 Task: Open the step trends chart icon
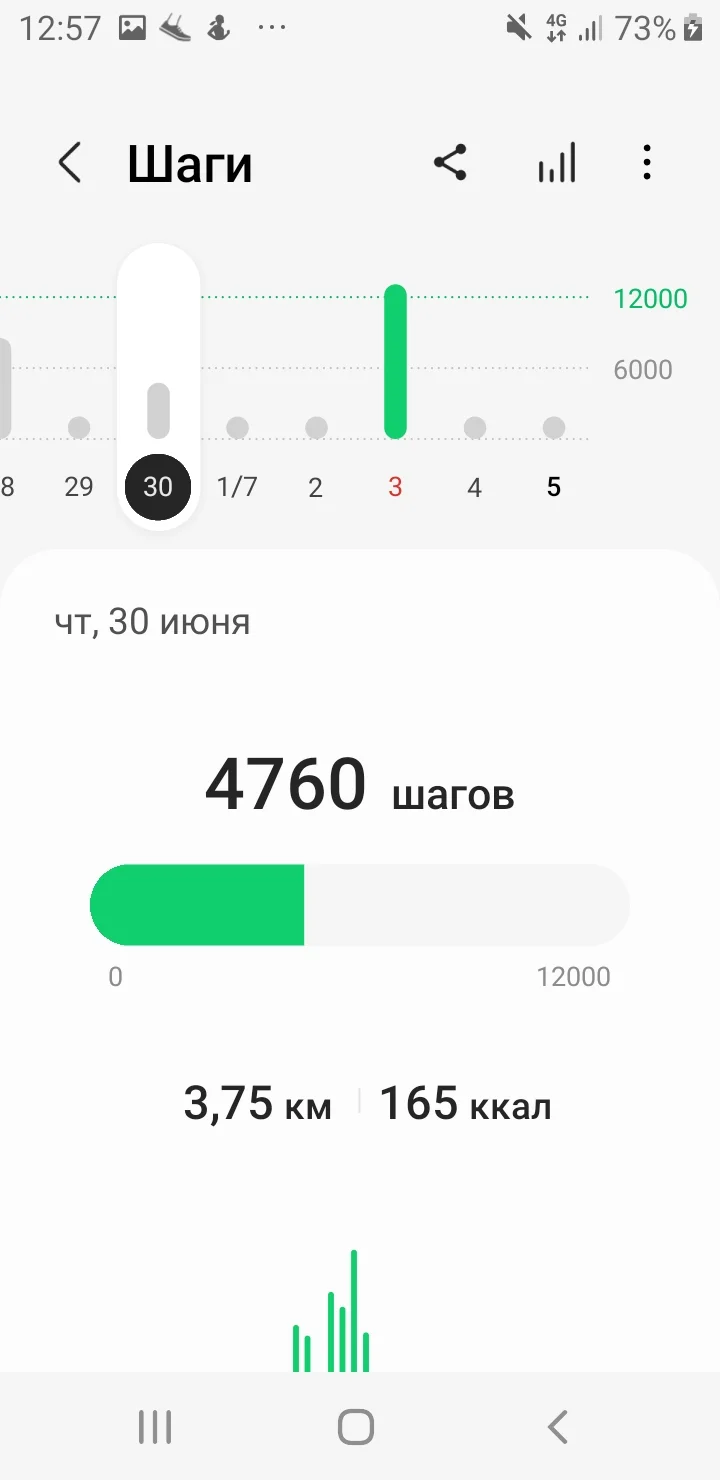(x=556, y=163)
